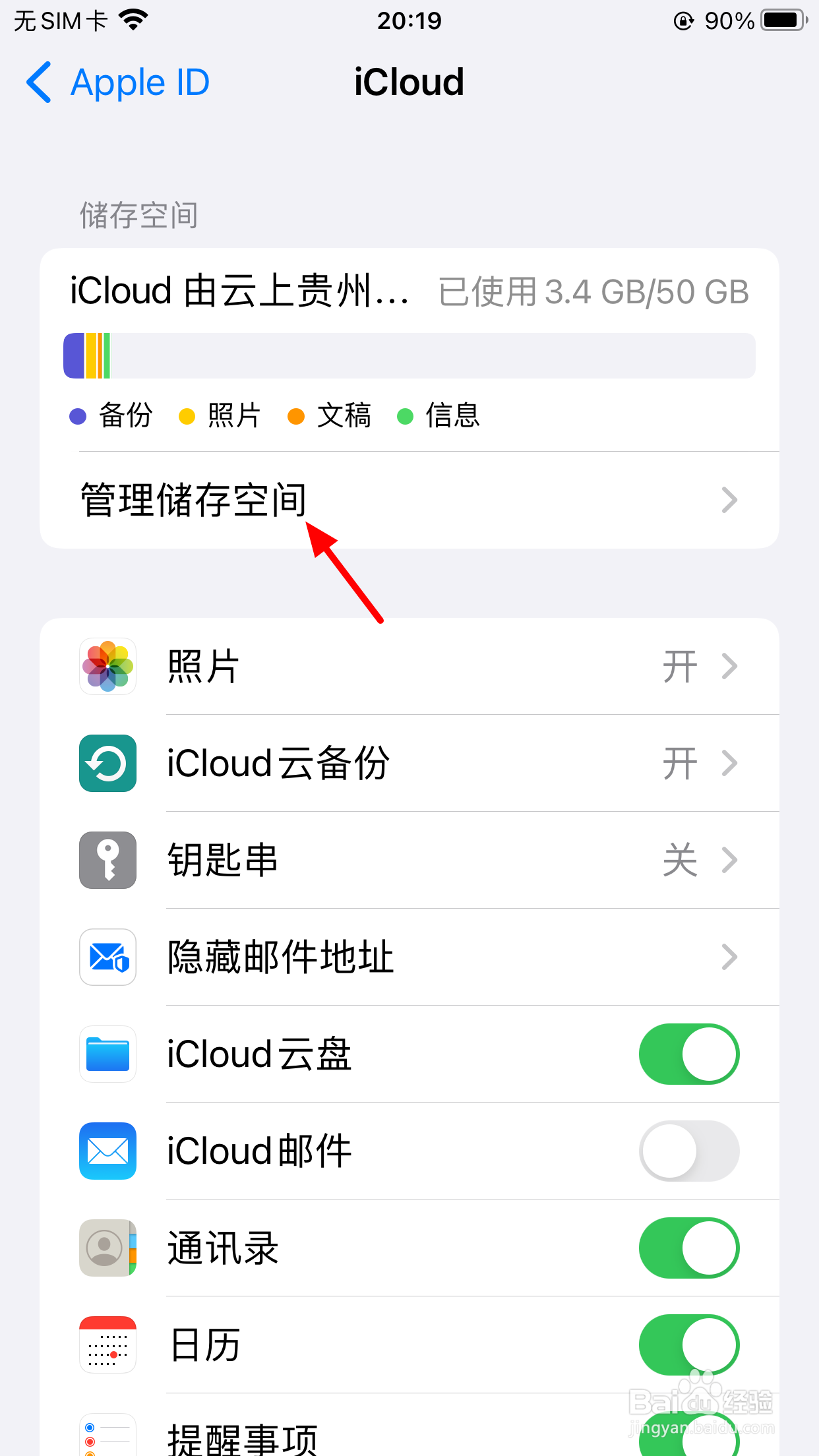This screenshot has height=1456, width=819.
Task: Open 钥匙串 details with the chevron
Action: [x=729, y=860]
